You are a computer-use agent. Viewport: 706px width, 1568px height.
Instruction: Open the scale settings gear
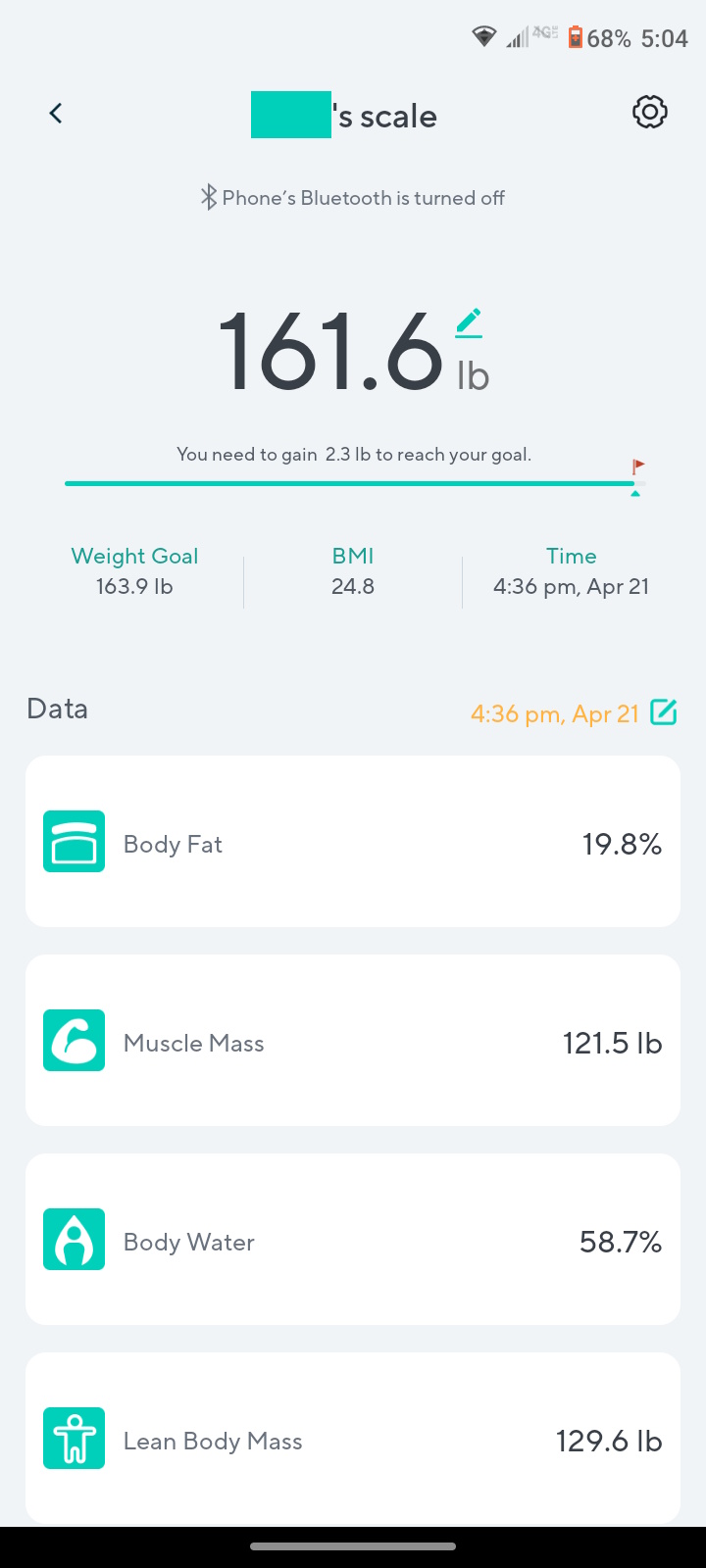[x=649, y=113]
